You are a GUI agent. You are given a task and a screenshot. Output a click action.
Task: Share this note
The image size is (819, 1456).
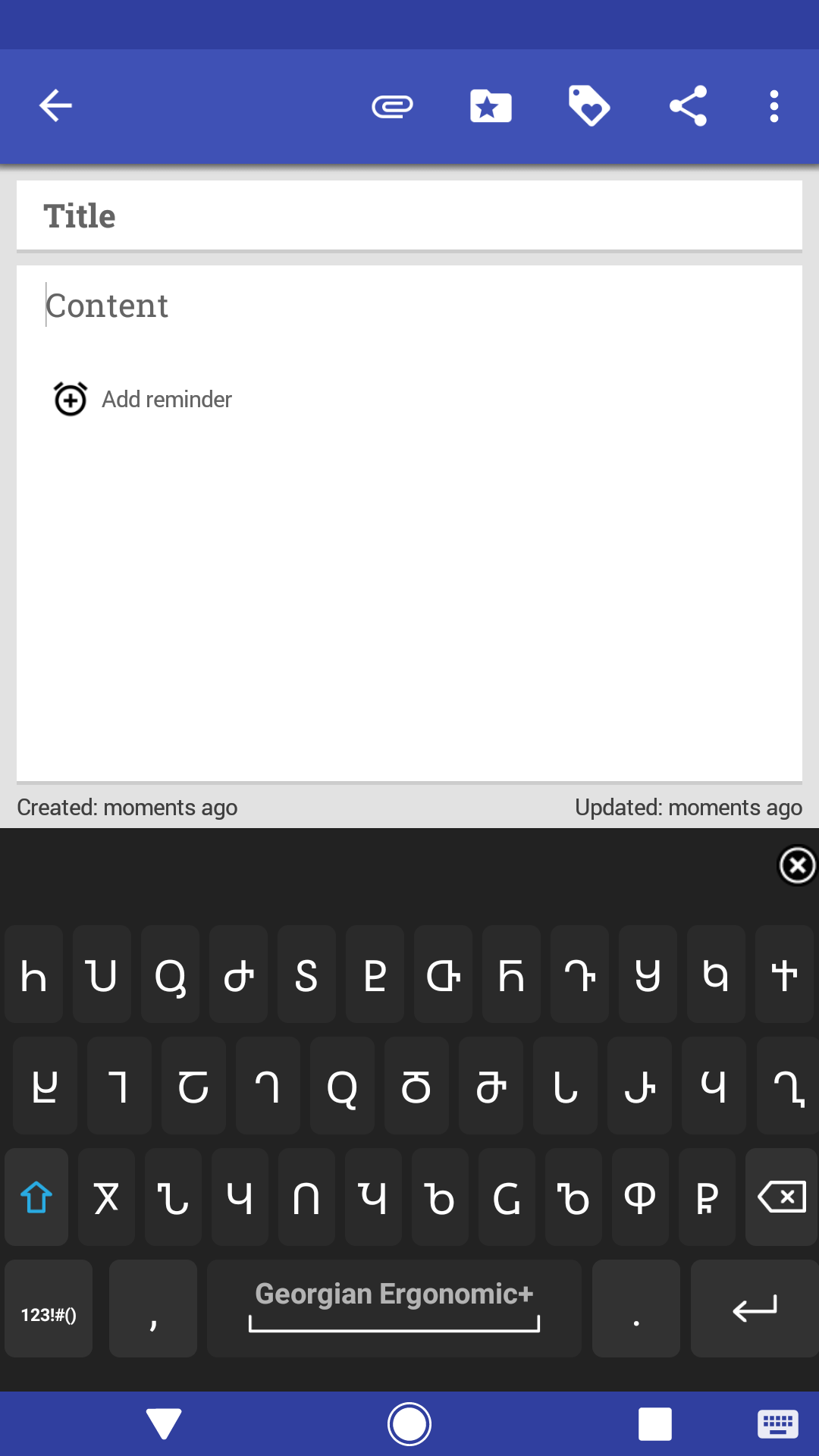688,106
